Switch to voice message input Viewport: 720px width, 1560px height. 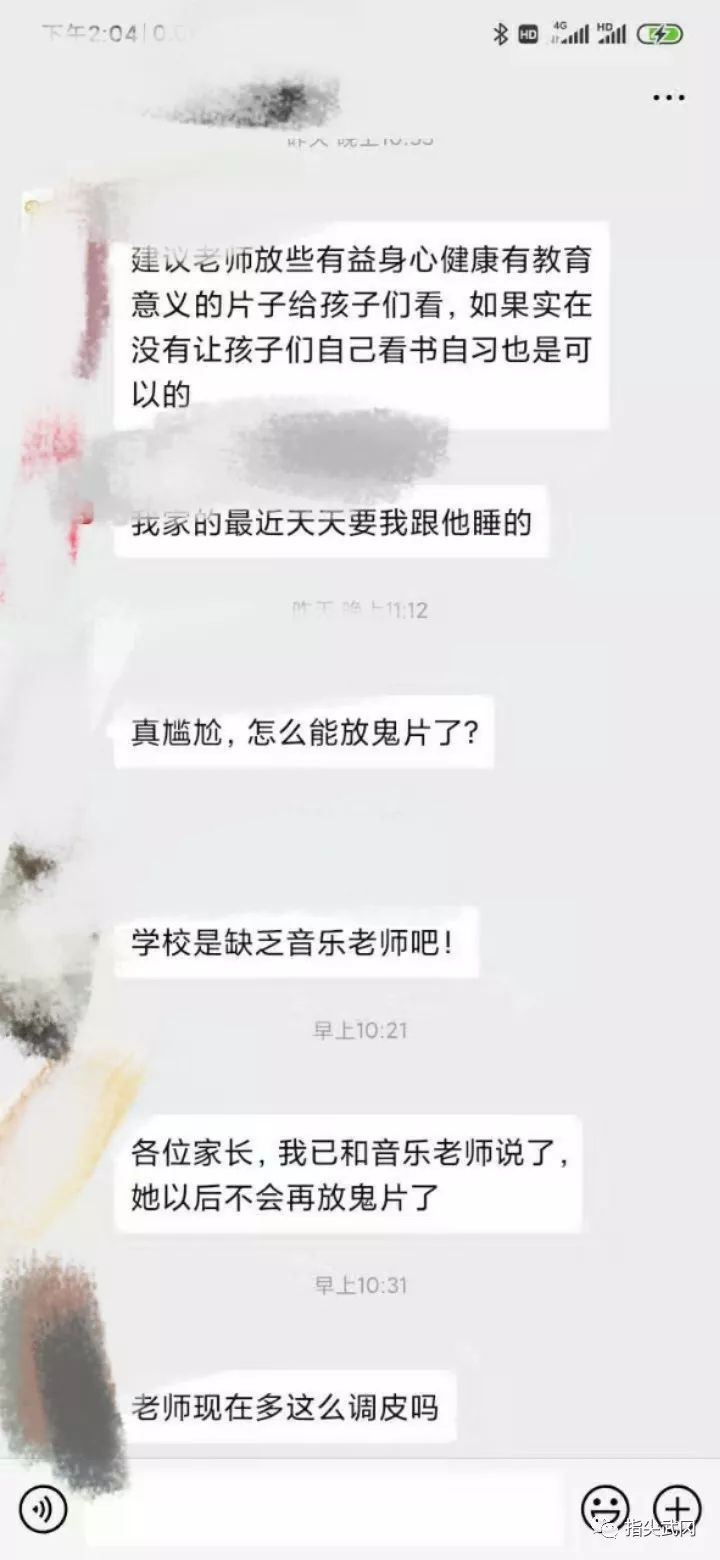pos(42,1508)
